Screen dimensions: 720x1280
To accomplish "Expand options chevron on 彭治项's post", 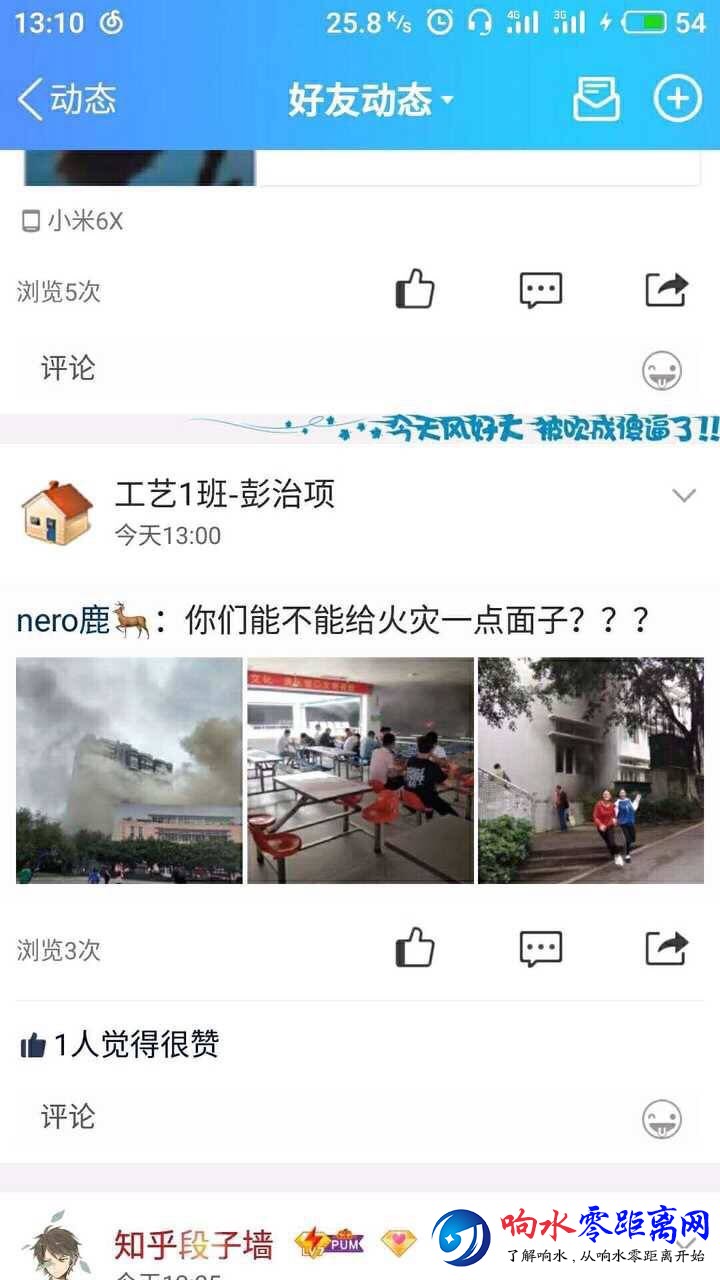I will pos(684,495).
